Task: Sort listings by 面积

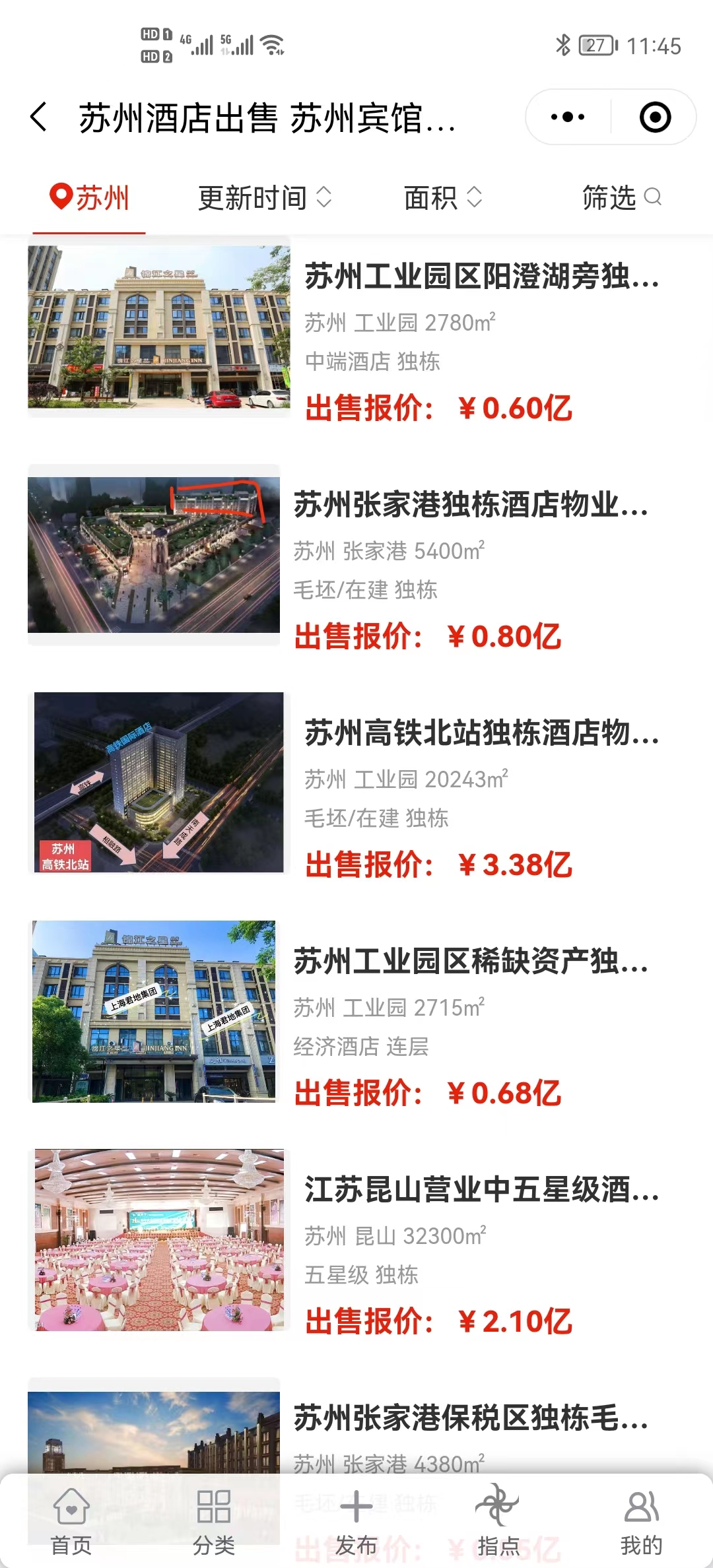Action: (x=442, y=197)
